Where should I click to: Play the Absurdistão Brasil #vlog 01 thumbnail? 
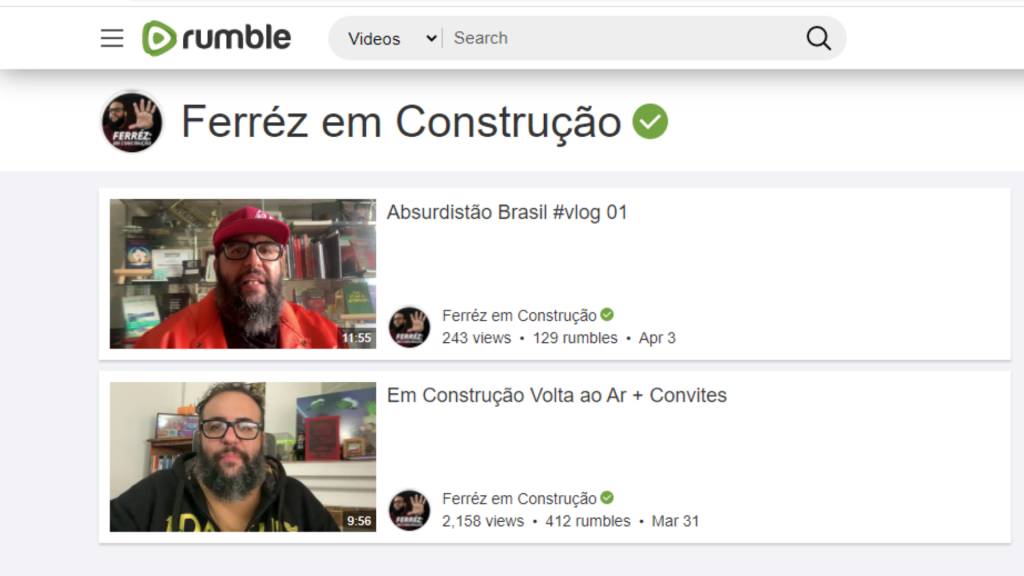[243, 274]
